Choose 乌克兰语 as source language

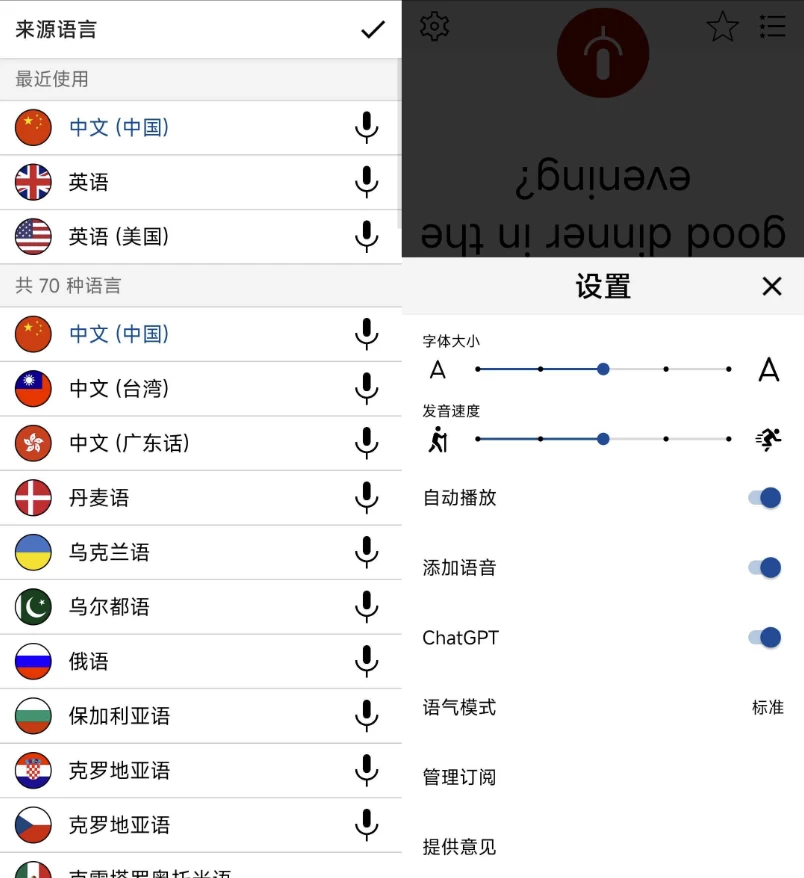(108, 552)
